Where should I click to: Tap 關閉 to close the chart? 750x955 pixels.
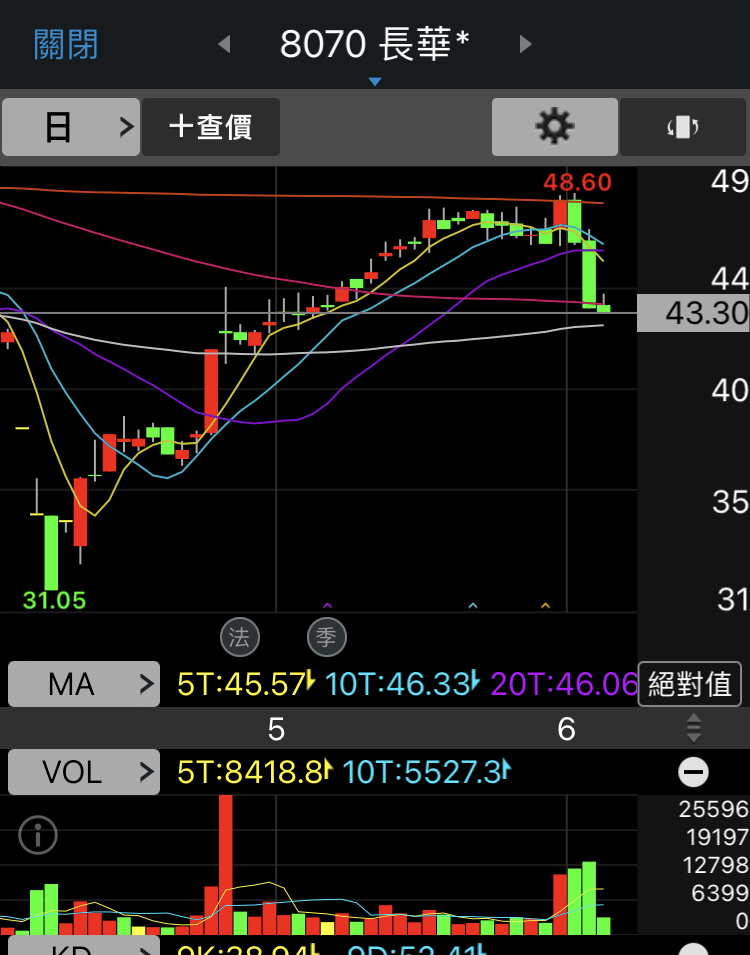click(x=66, y=44)
